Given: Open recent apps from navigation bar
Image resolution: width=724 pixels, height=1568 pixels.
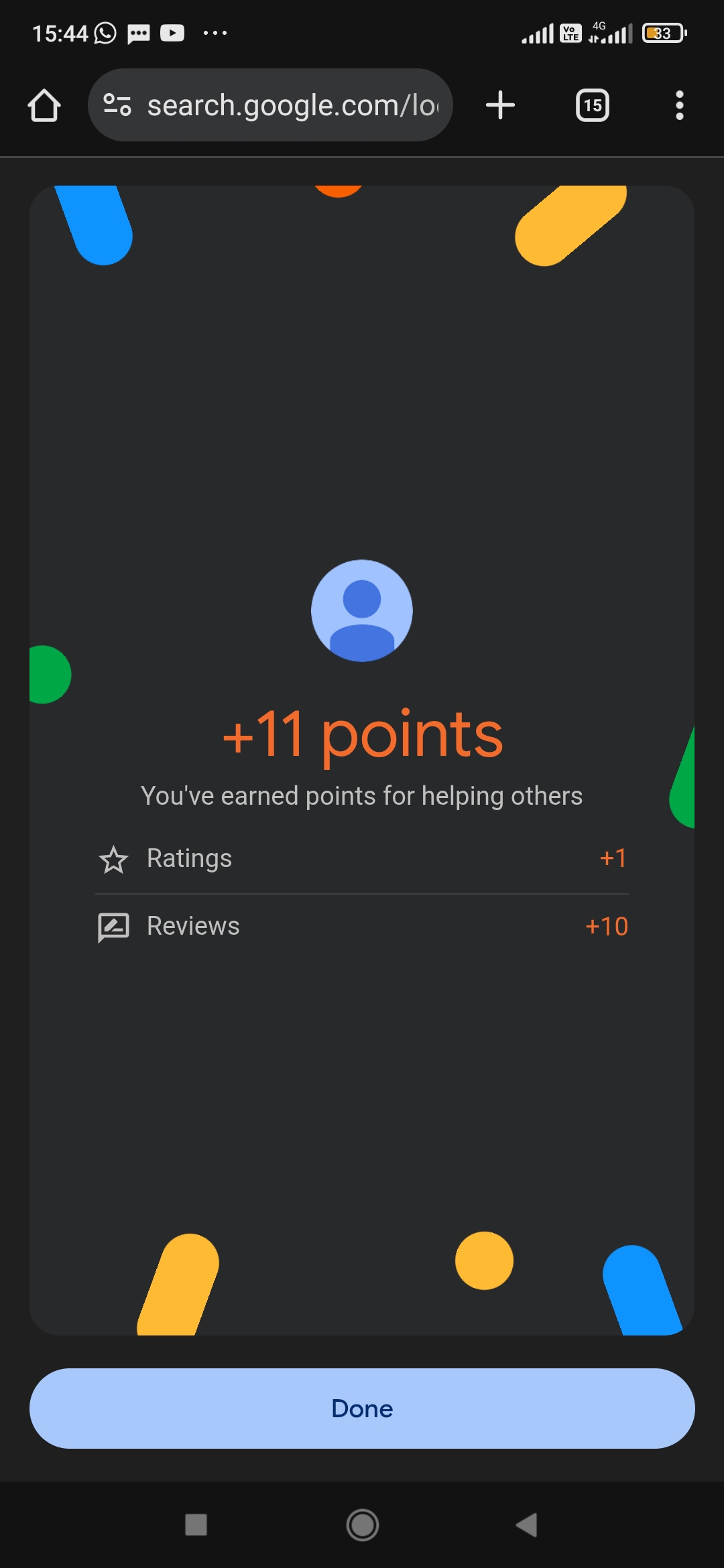Looking at the screenshot, I should tap(196, 1525).
